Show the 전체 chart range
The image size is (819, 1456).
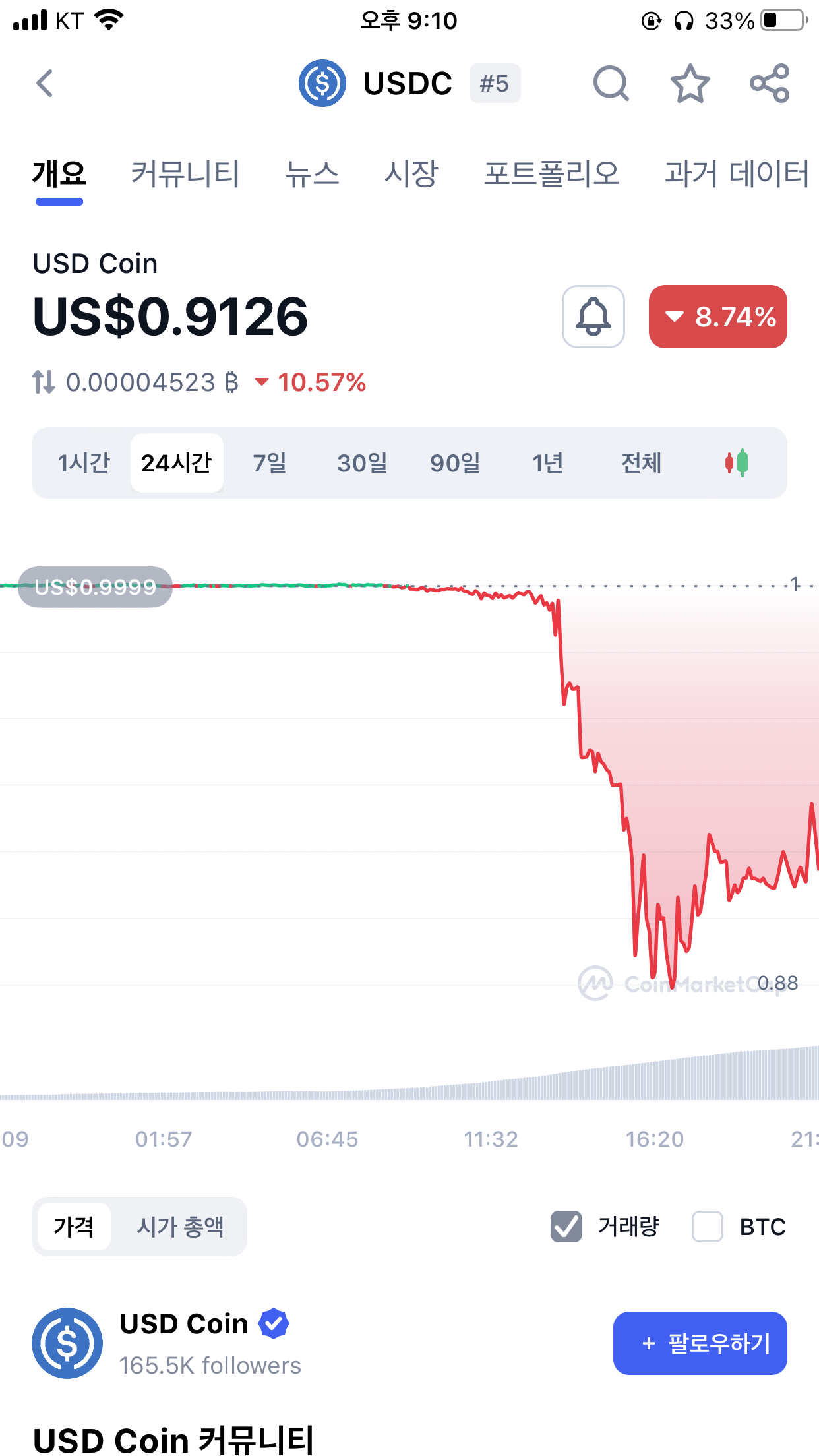coord(641,463)
